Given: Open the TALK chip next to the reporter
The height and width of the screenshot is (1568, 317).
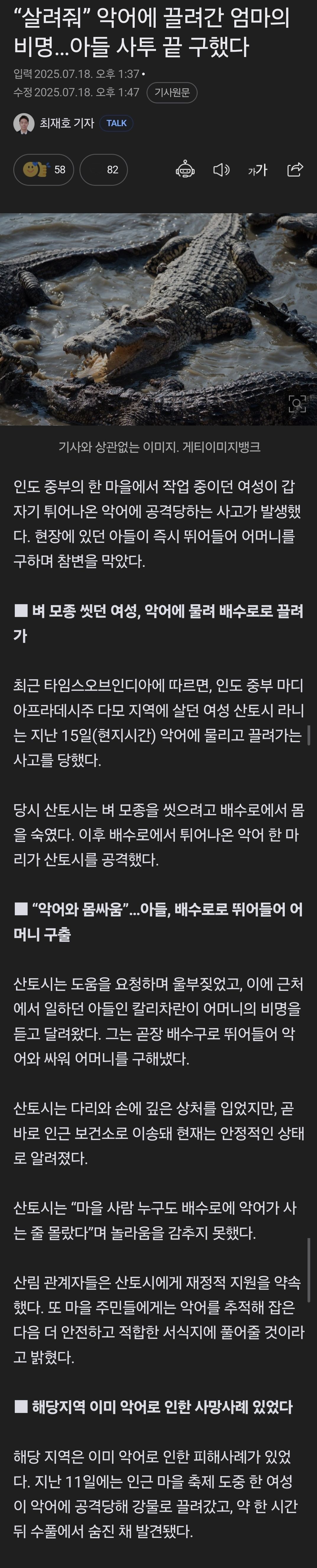Looking at the screenshot, I should coord(116,123).
